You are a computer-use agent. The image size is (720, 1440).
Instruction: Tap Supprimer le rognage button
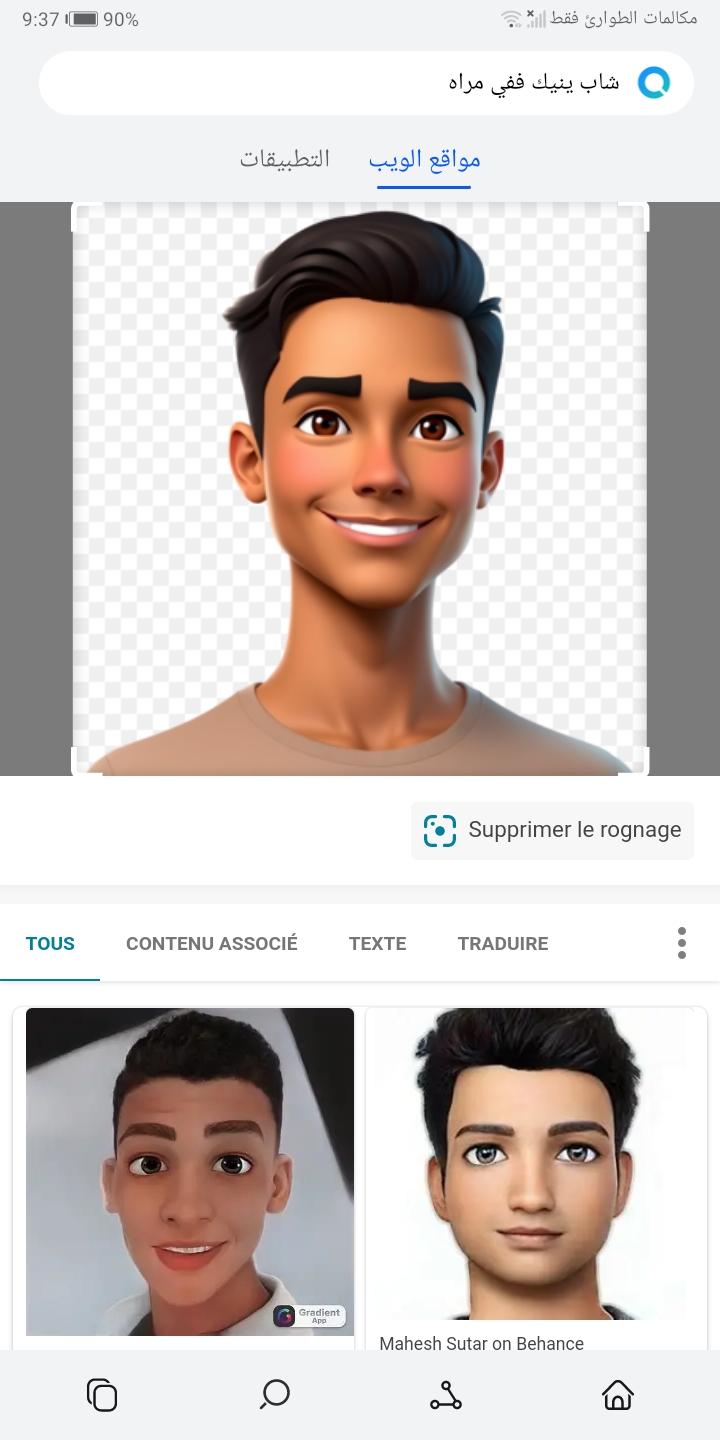click(x=552, y=830)
